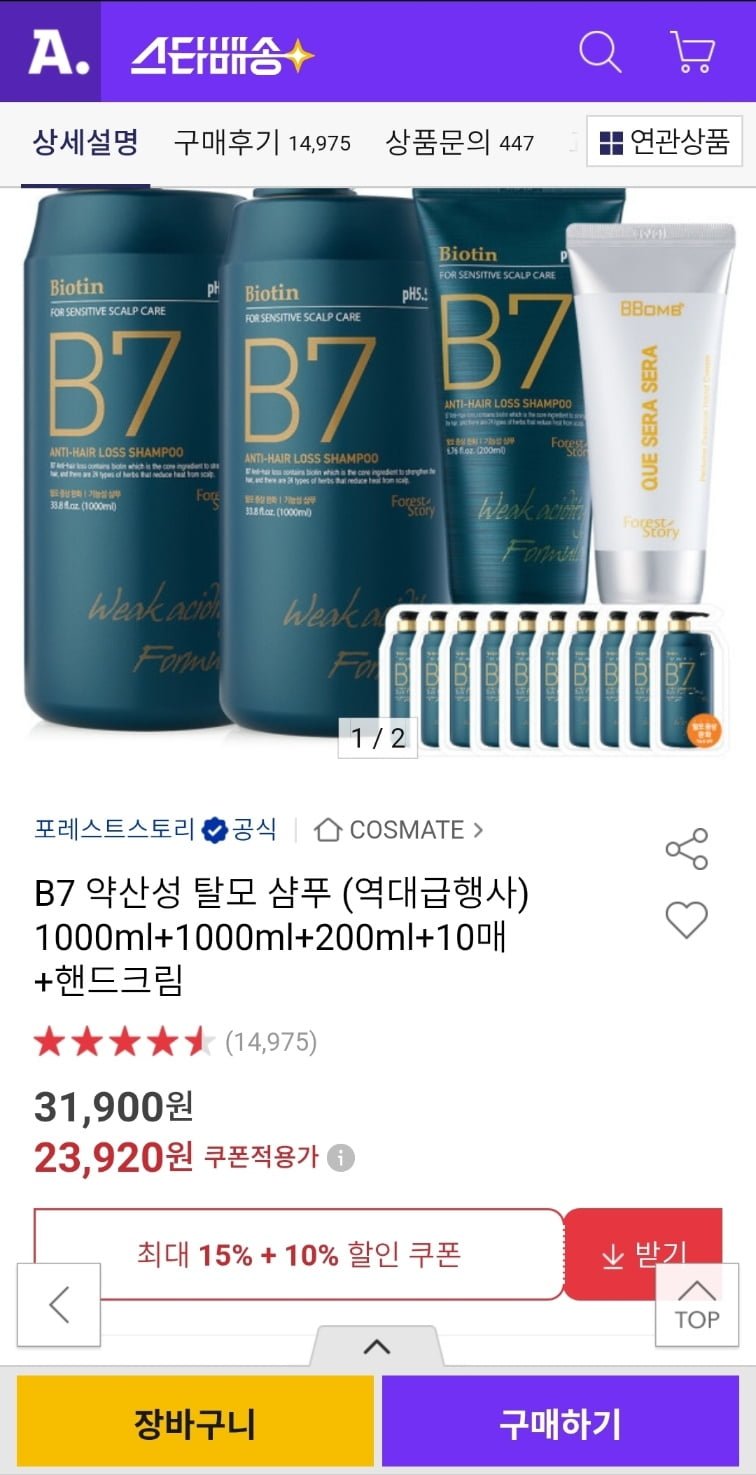
Task: Open the shopping cart icon
Action: tap(691, 51)
